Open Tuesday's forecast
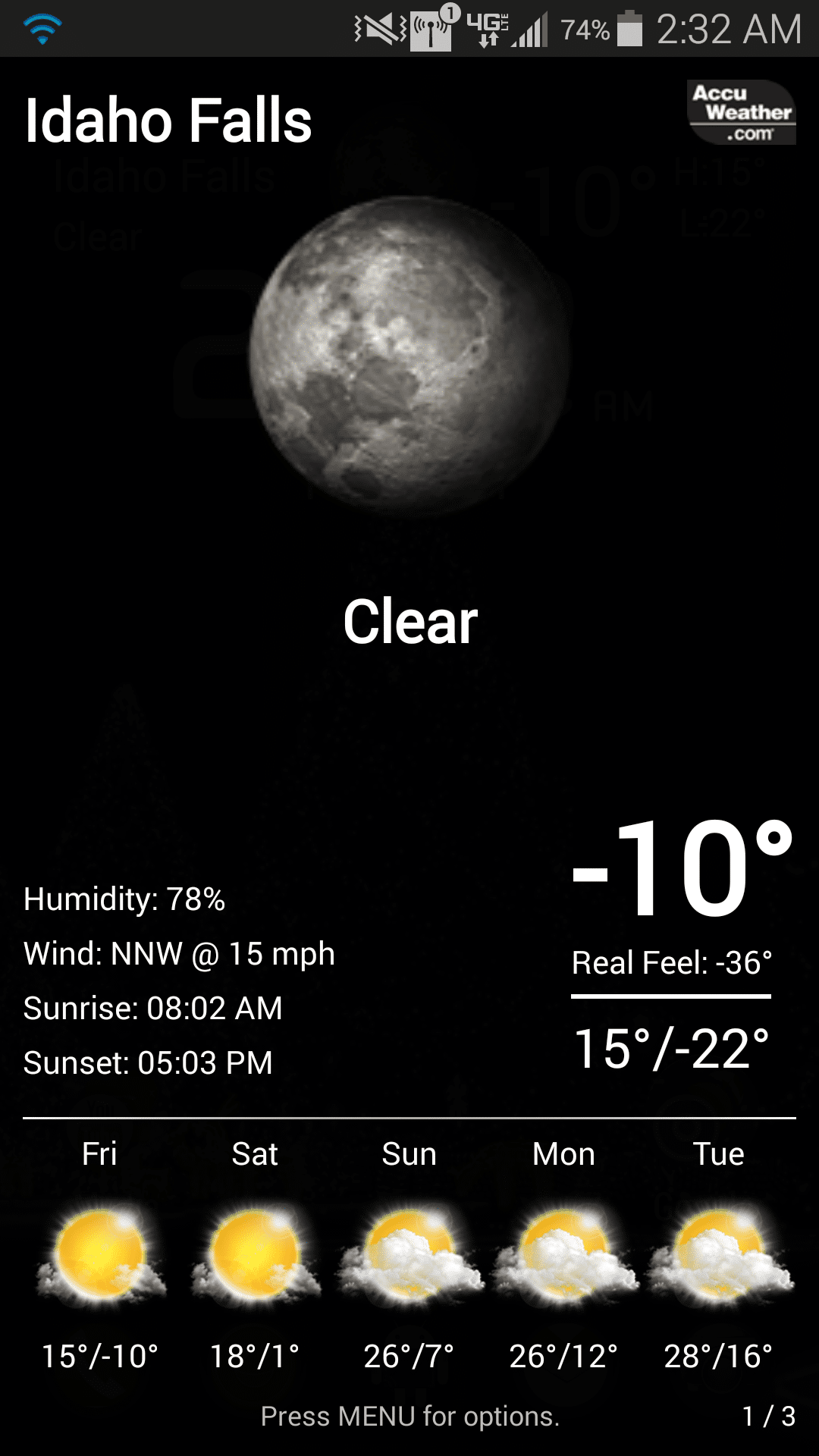819x1456 pixels. click(x=719, y=1255)
